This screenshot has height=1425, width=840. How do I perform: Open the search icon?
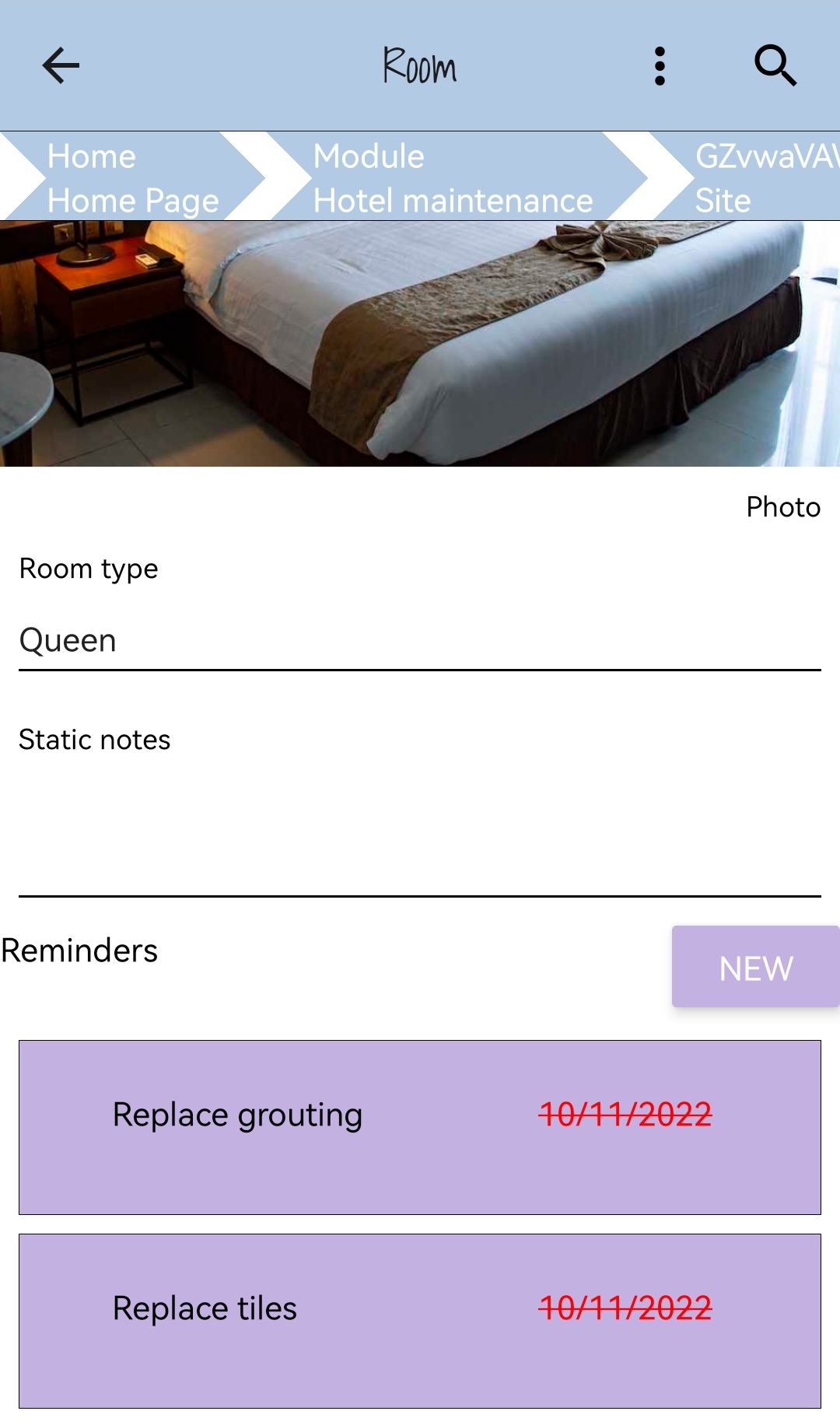point(775,65)
